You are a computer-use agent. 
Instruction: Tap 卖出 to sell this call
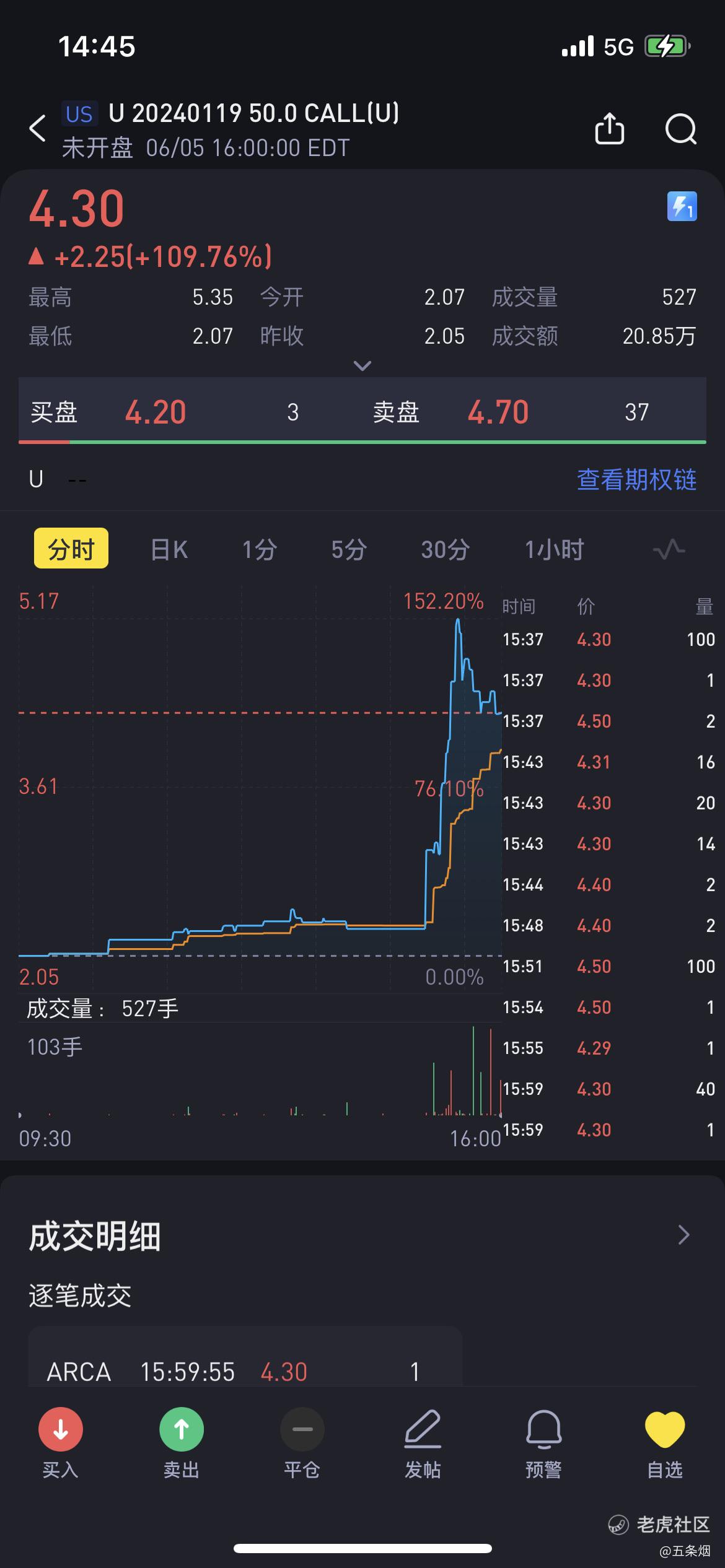point(181,1443)
